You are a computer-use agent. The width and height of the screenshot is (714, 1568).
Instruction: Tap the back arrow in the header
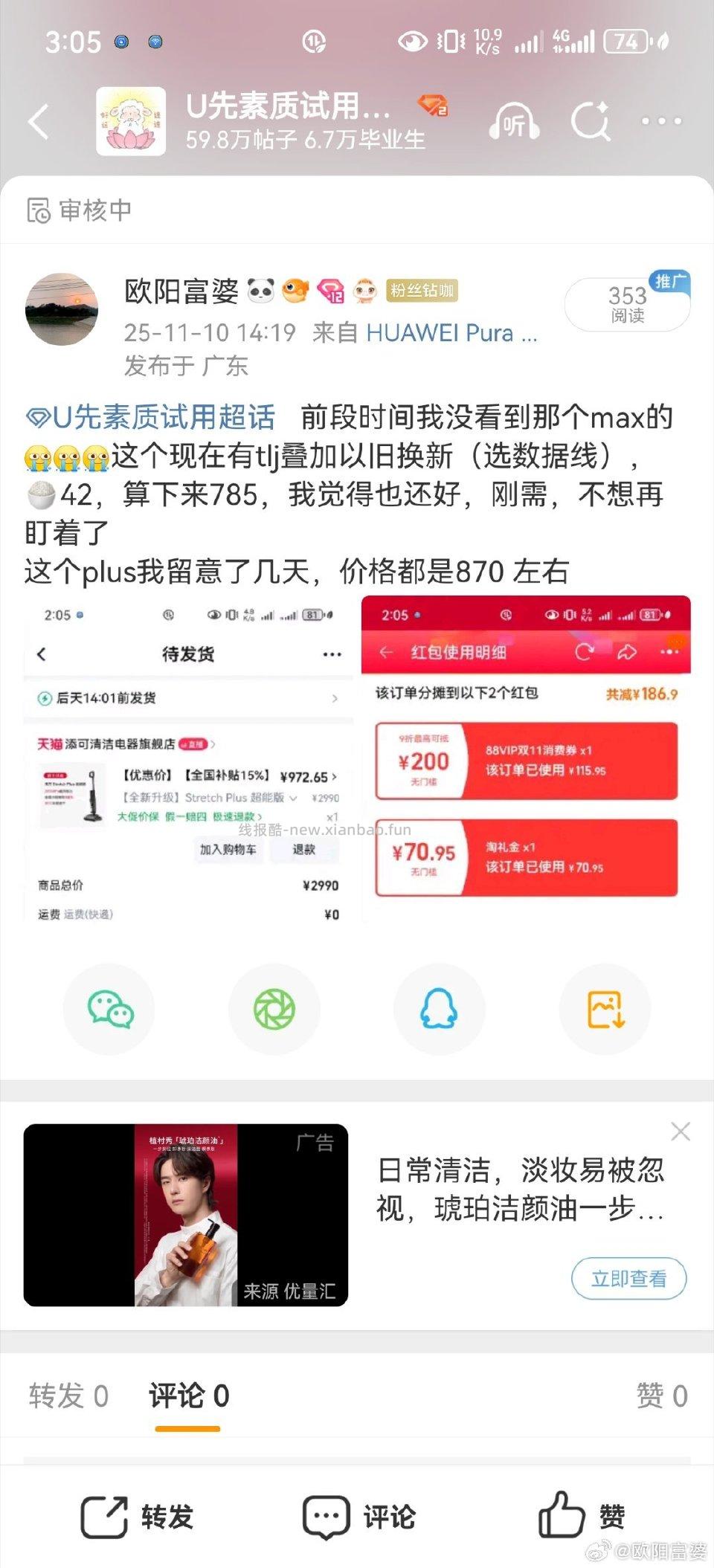[39, 121]
